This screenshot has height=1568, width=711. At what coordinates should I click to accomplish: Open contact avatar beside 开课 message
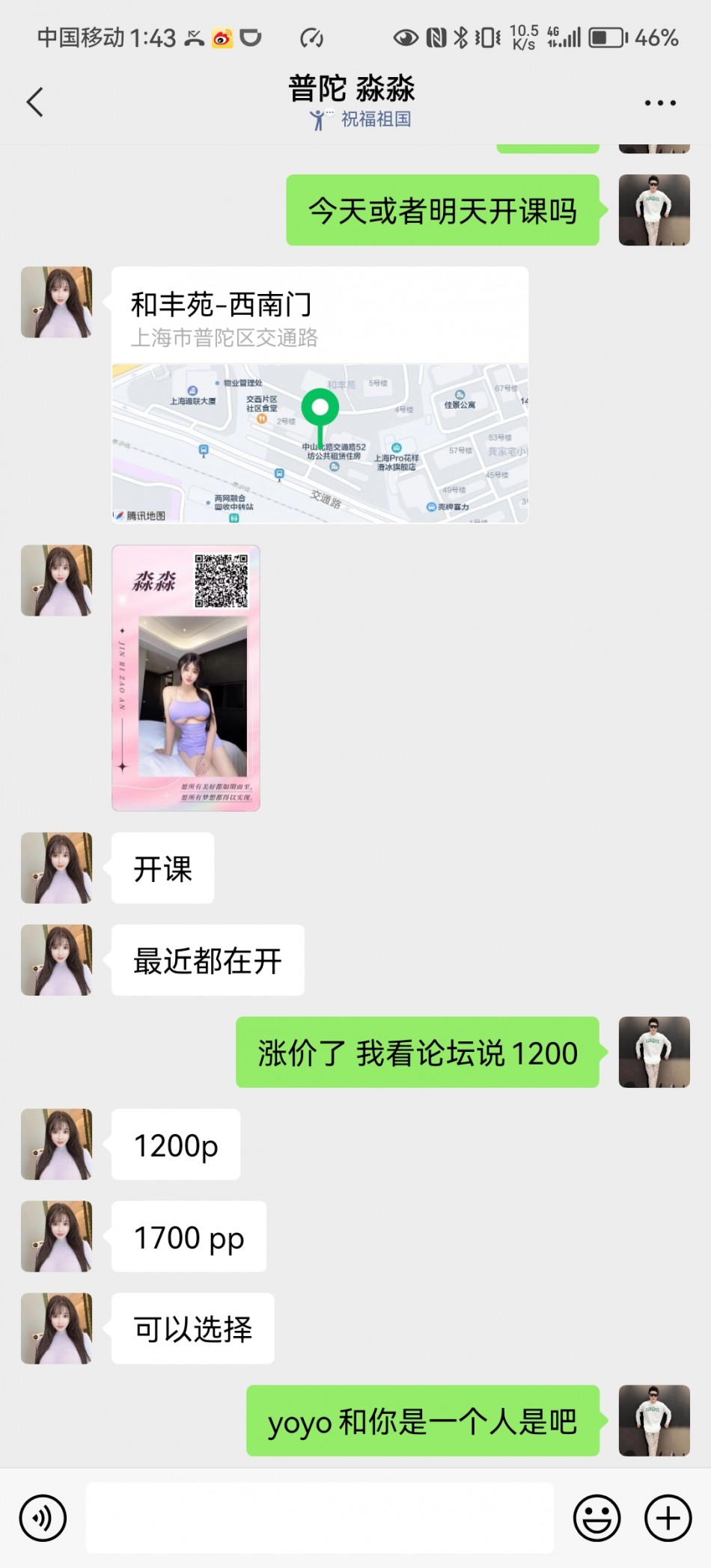click(57, 868)
